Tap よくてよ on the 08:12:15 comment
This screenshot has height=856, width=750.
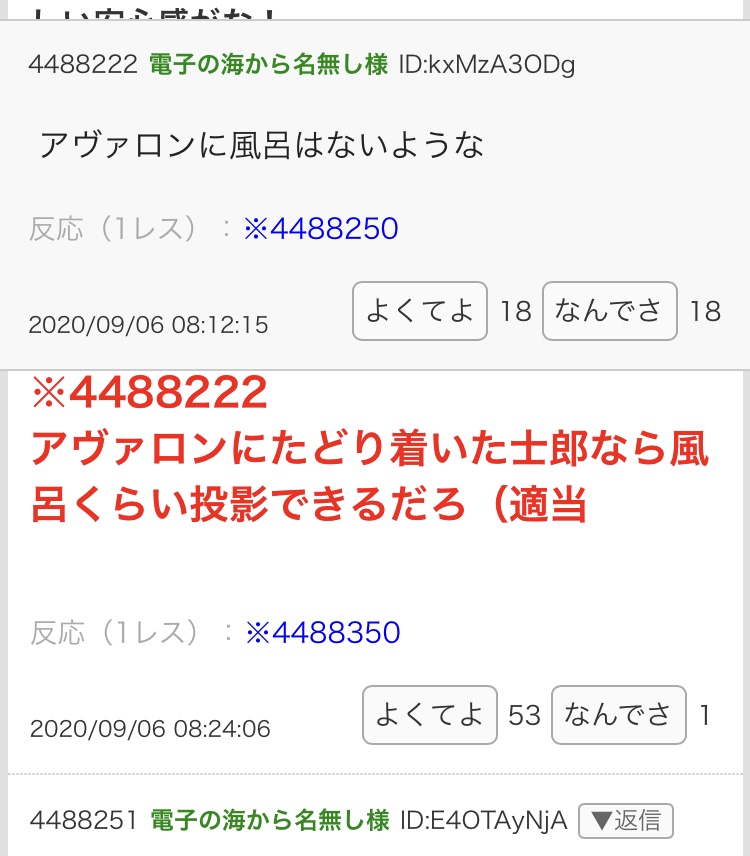pos(420,311)
